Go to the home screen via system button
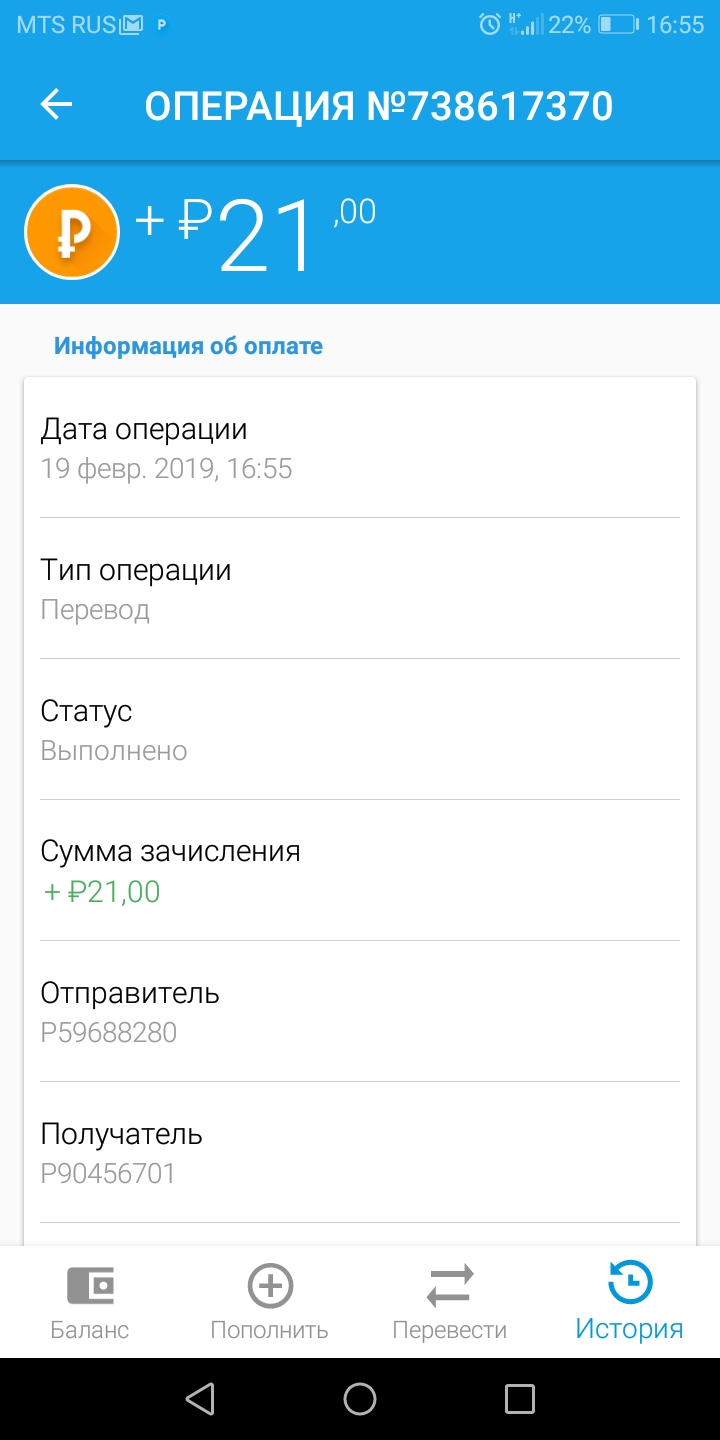 pos(360,1398)
